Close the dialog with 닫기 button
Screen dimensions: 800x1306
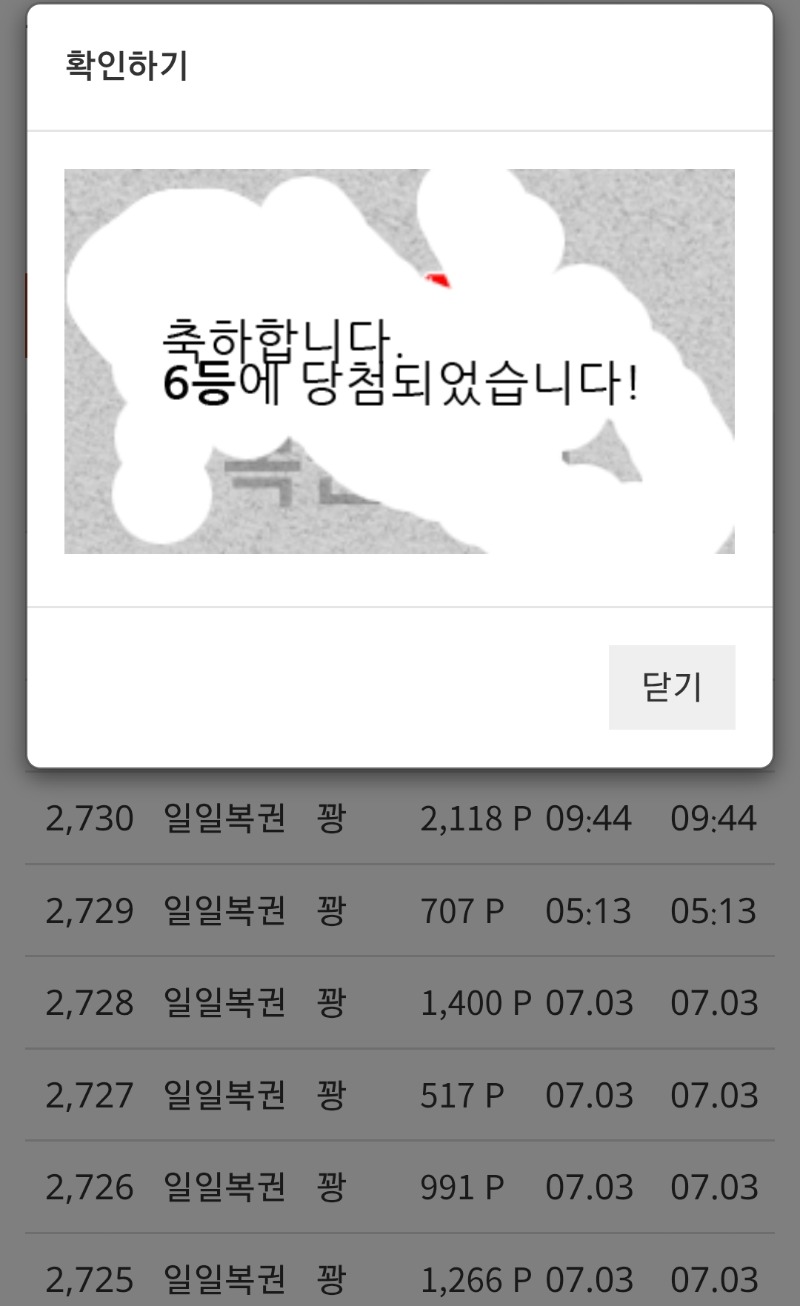click(x=672, y=687)
